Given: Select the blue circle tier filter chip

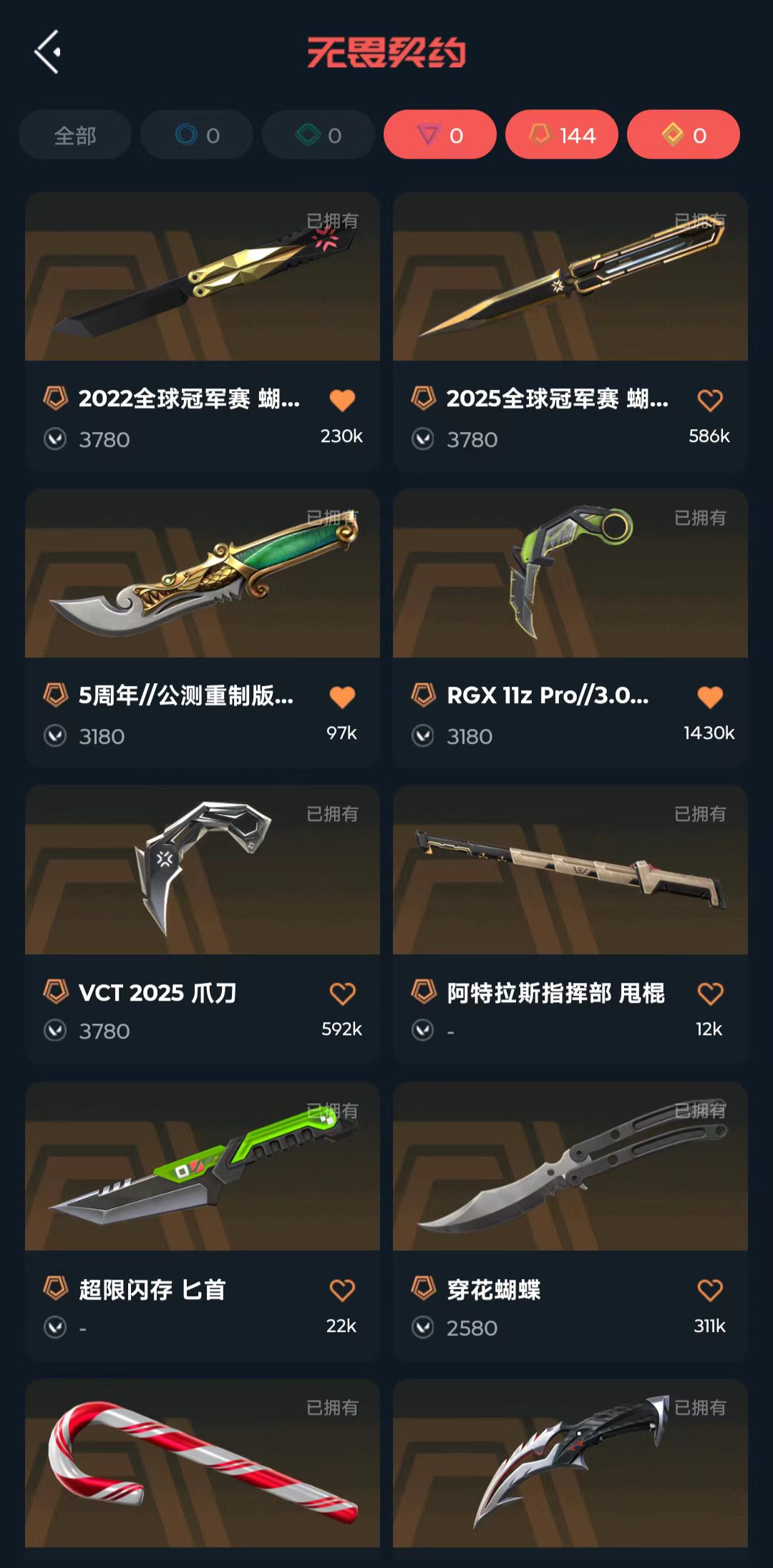Looking at the screenshot, I should pos(197,135).
